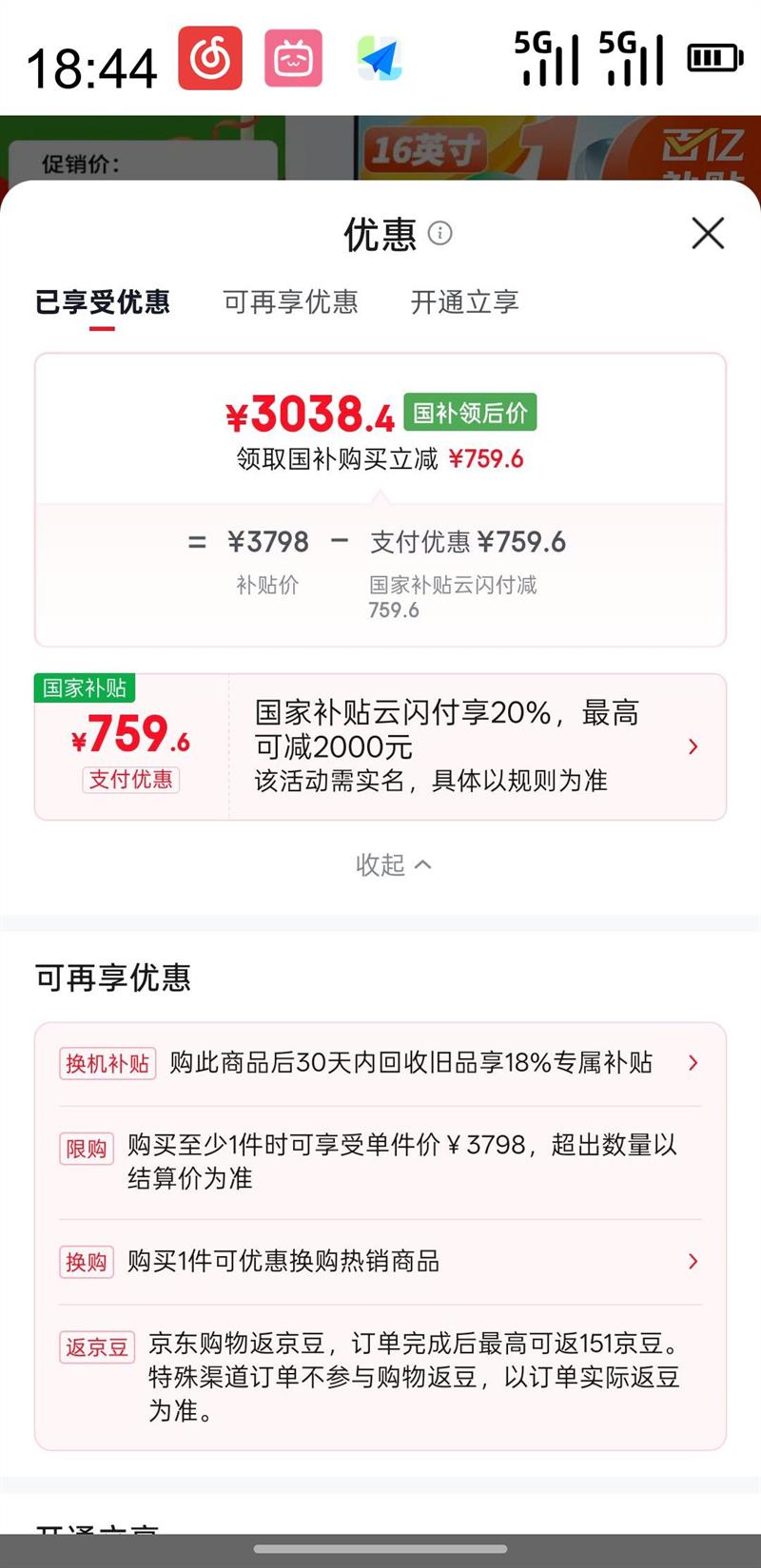Tap the 换机补贴 red tag label
This screenshot has height=1568, width=761.
point(107,1063)
